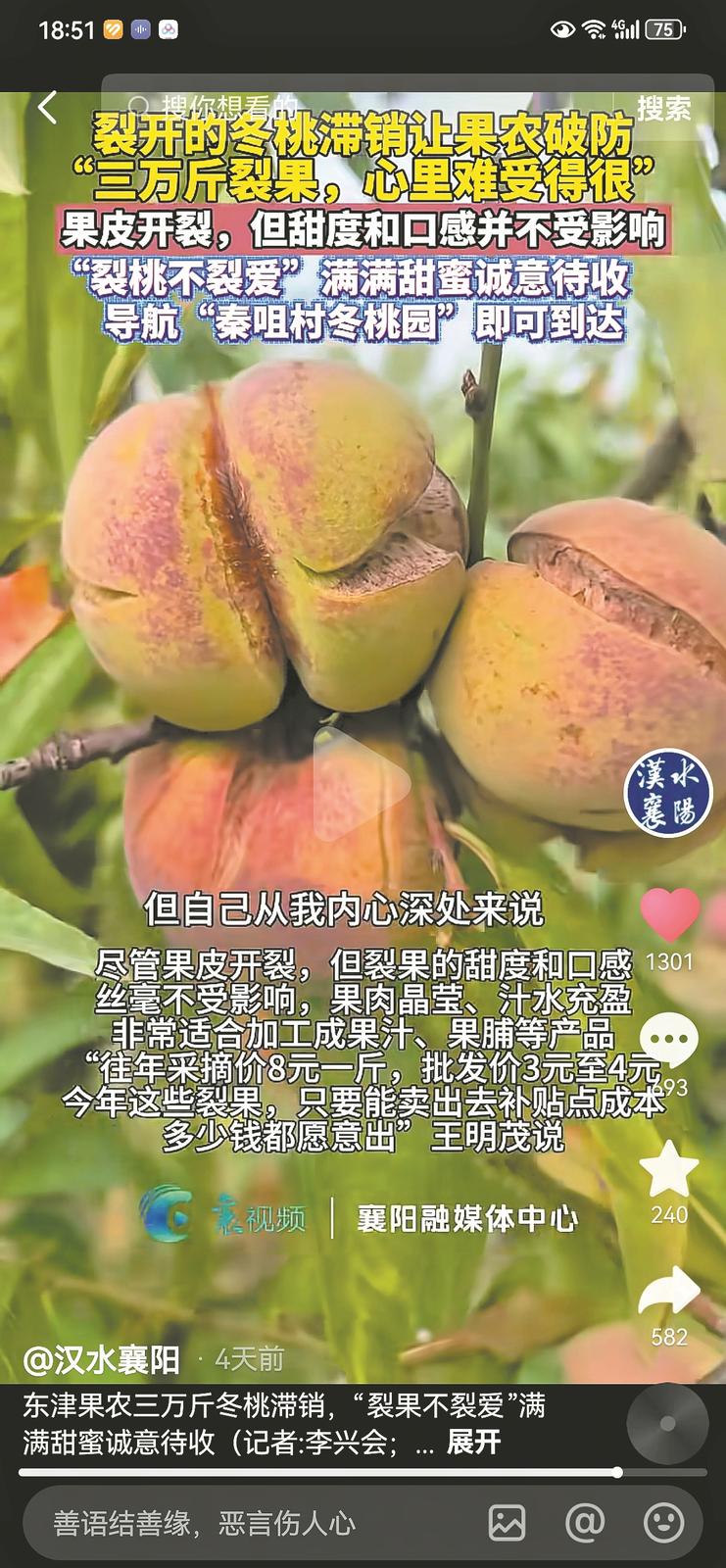Tap the 搜索 button
The image size is (726, 1568).
coord(663,108)
